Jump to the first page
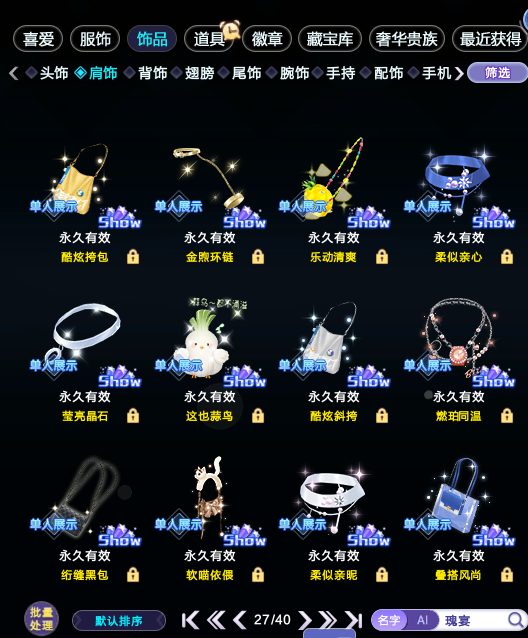This screenshot has width=528, height=638. click(x=190, y=620)
